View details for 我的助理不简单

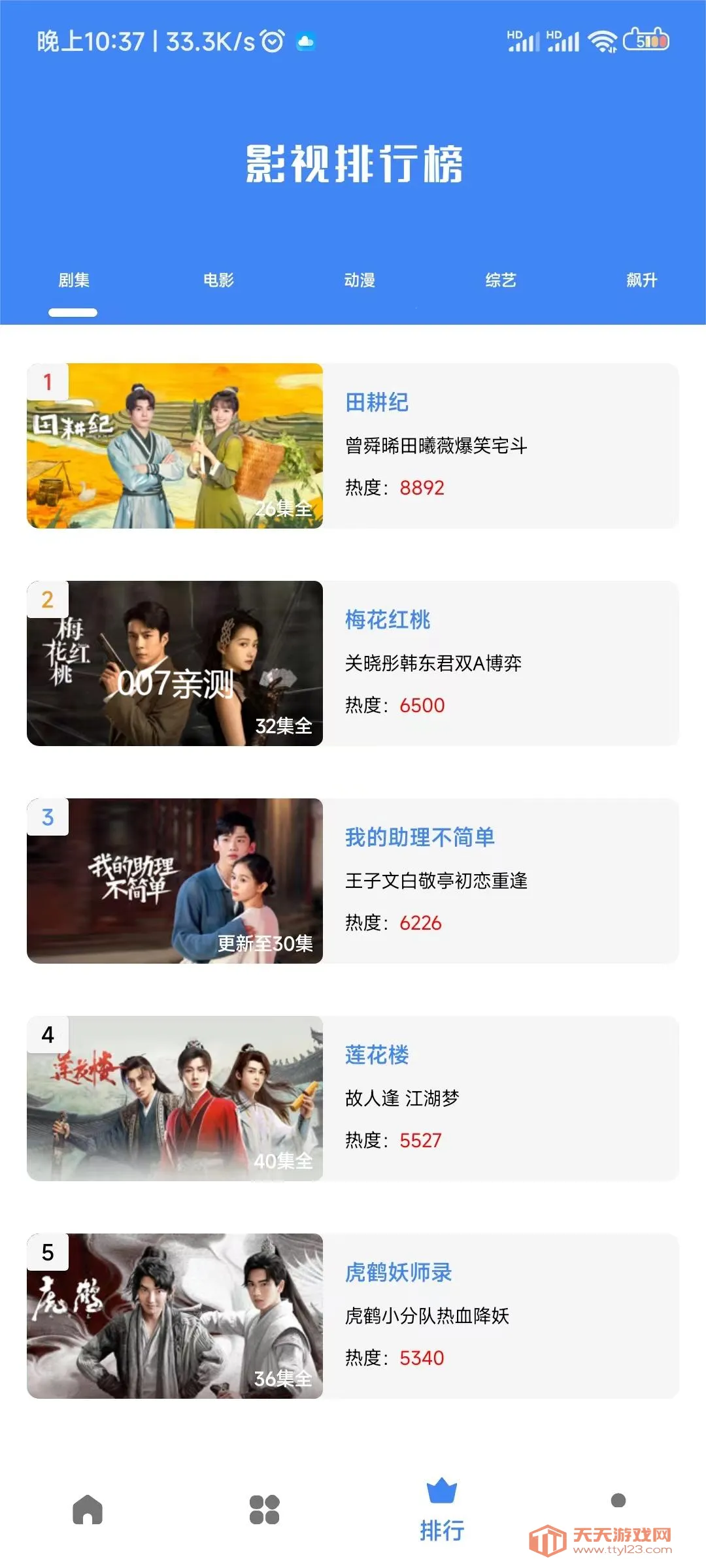pyautogui.click(x=353, y=881)
